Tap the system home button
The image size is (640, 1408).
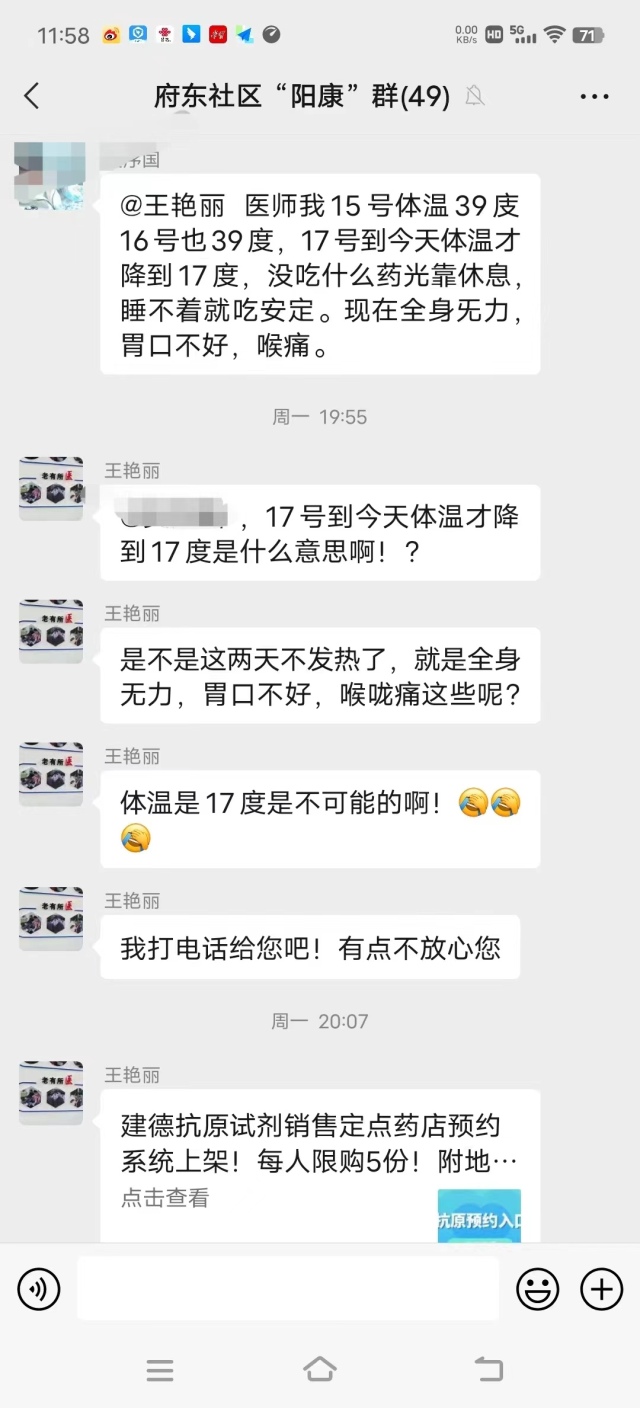[320, 1369]
